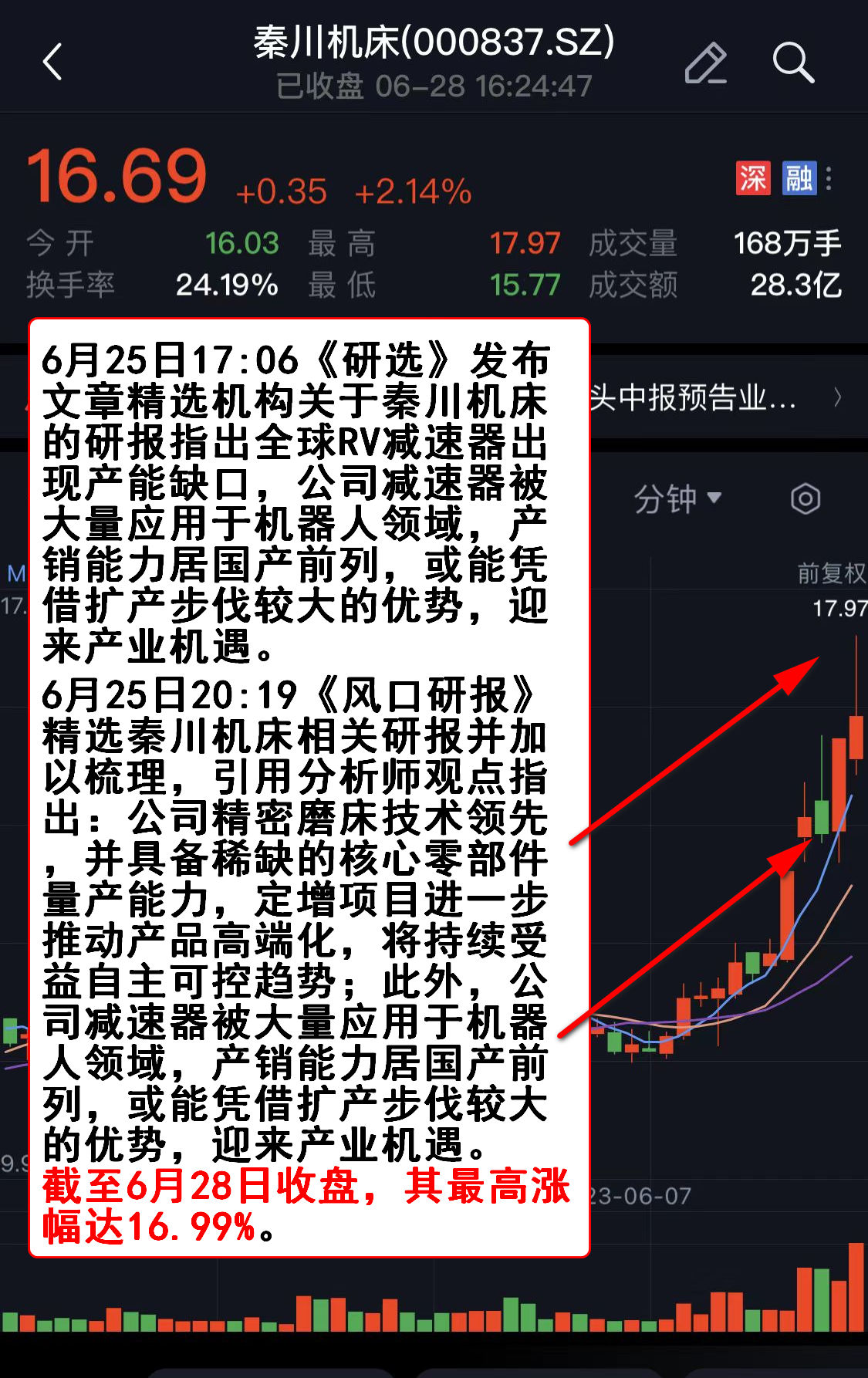Open the chart settings hexagon icon

[805, 499]
